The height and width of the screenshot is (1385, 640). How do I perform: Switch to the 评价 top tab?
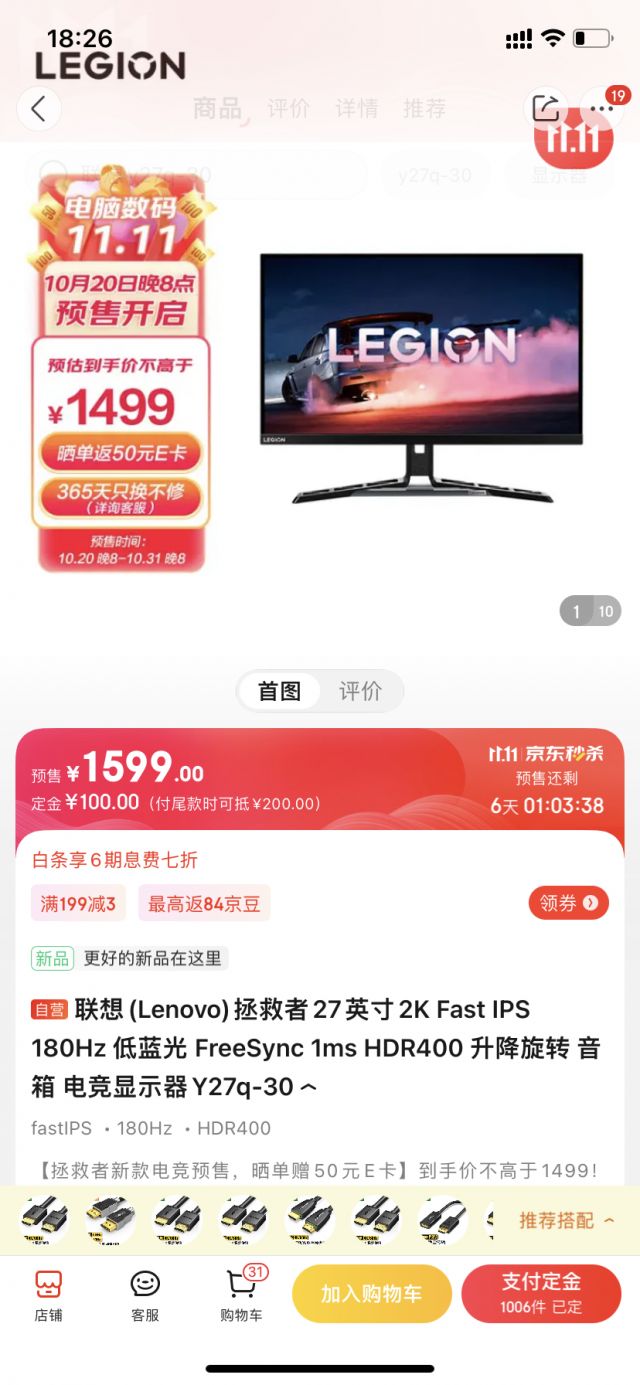[x=288, y=108]
